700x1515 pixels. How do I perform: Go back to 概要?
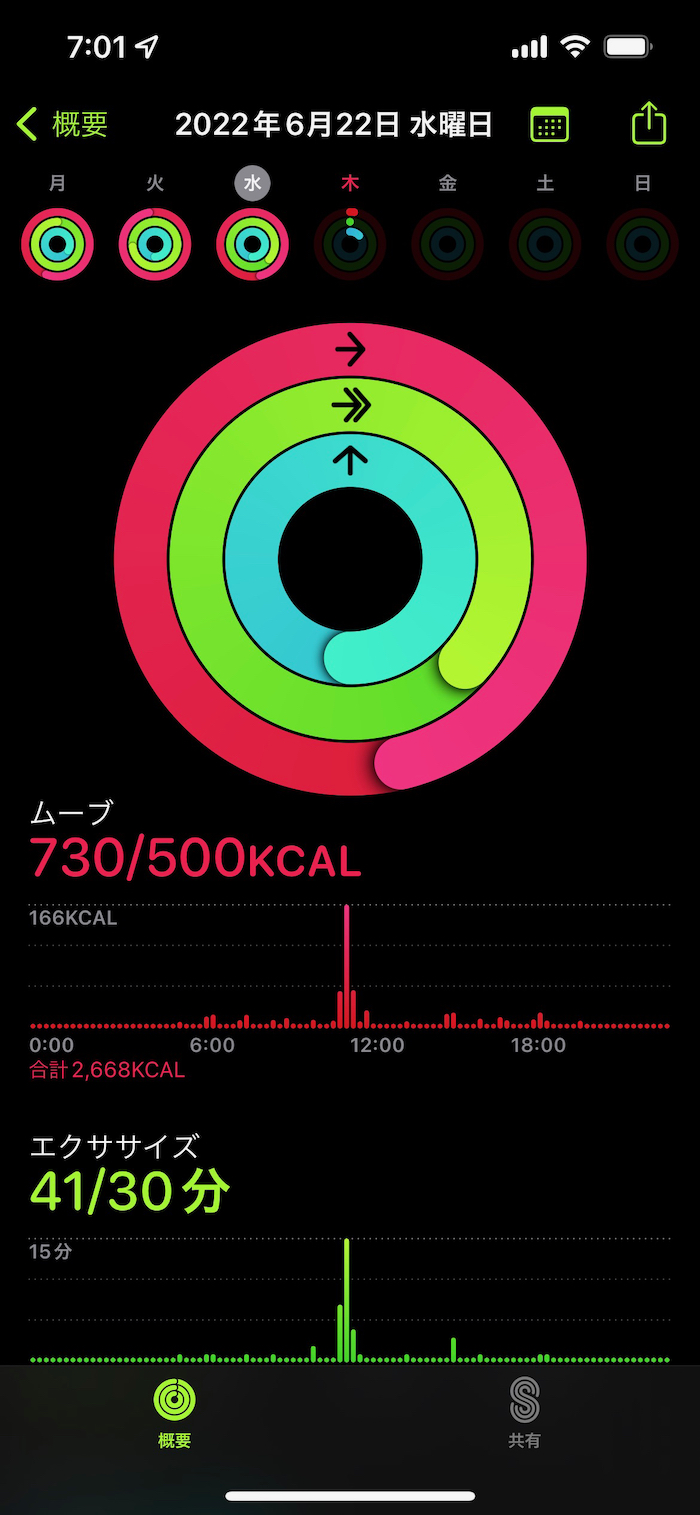point(62,125)
